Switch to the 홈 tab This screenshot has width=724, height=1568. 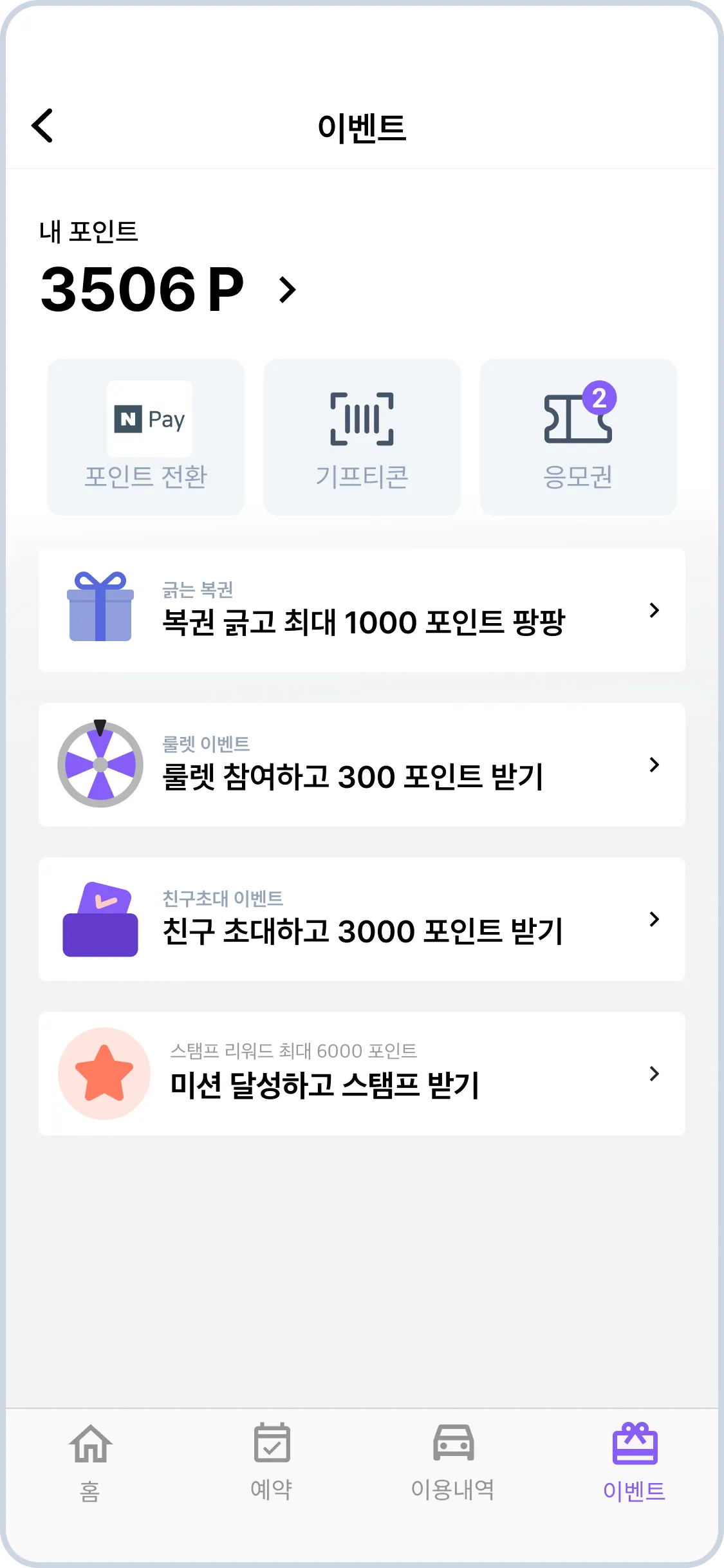[x=90, y=1462]
